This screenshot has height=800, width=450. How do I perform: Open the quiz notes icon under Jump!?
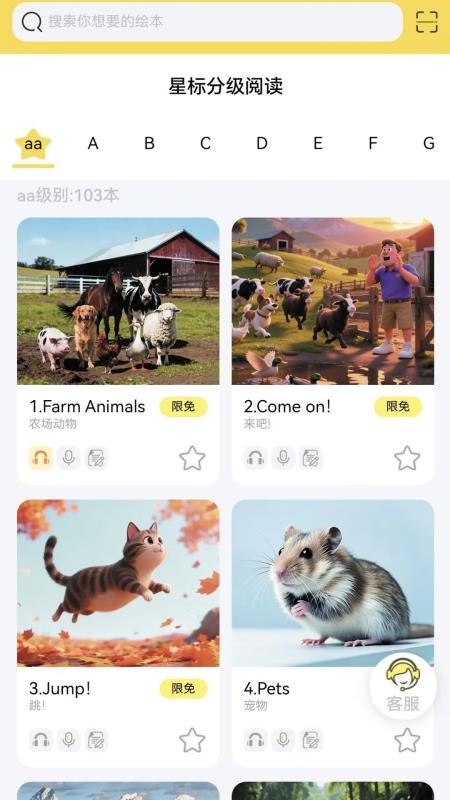pos(96,740)
